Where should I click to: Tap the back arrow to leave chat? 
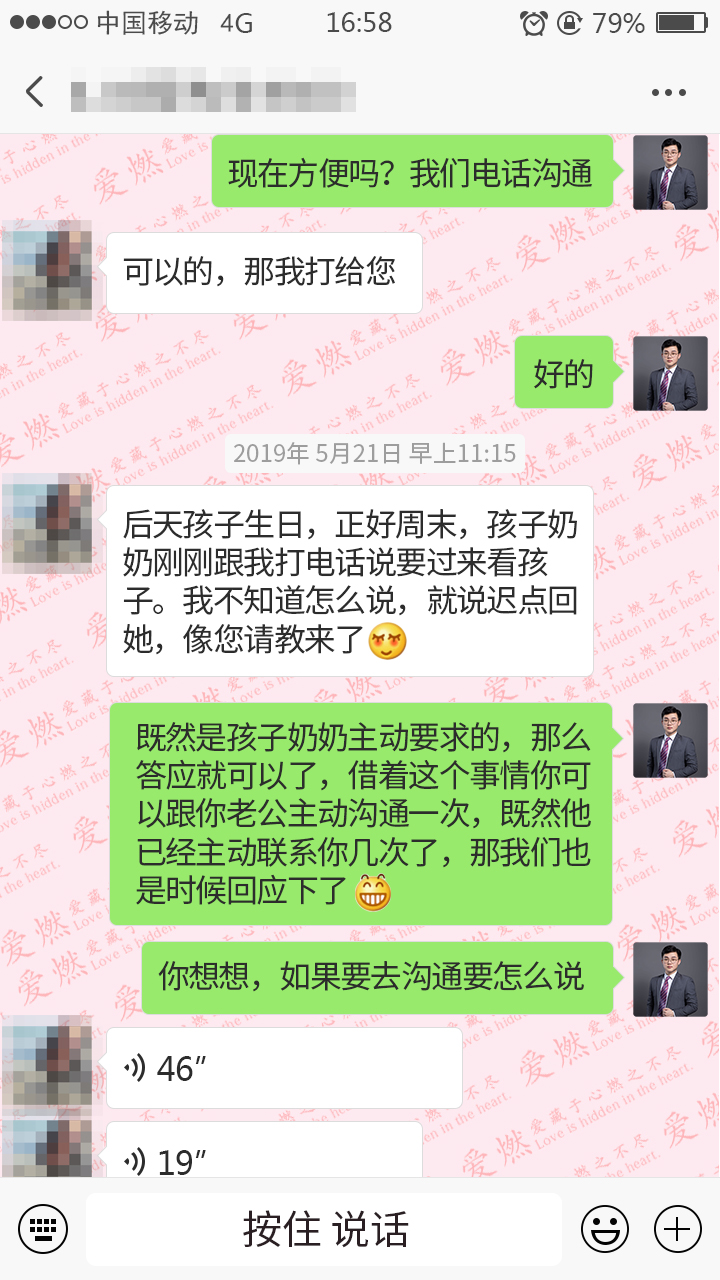tap(34, 90)
